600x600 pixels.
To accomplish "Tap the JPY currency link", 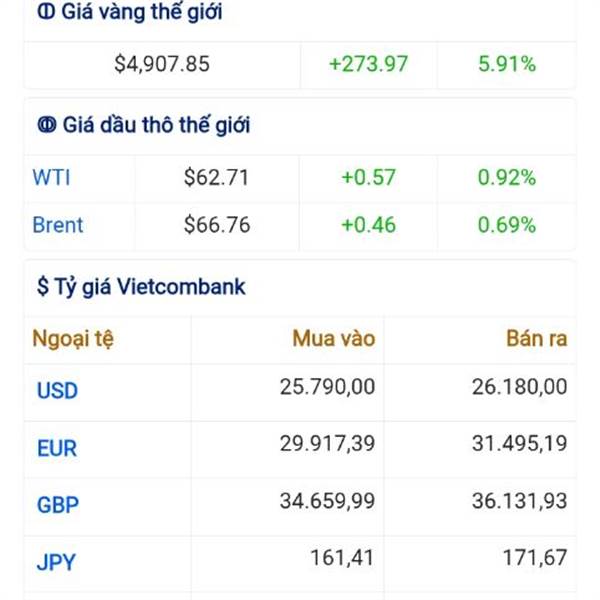I will (56, 562).
